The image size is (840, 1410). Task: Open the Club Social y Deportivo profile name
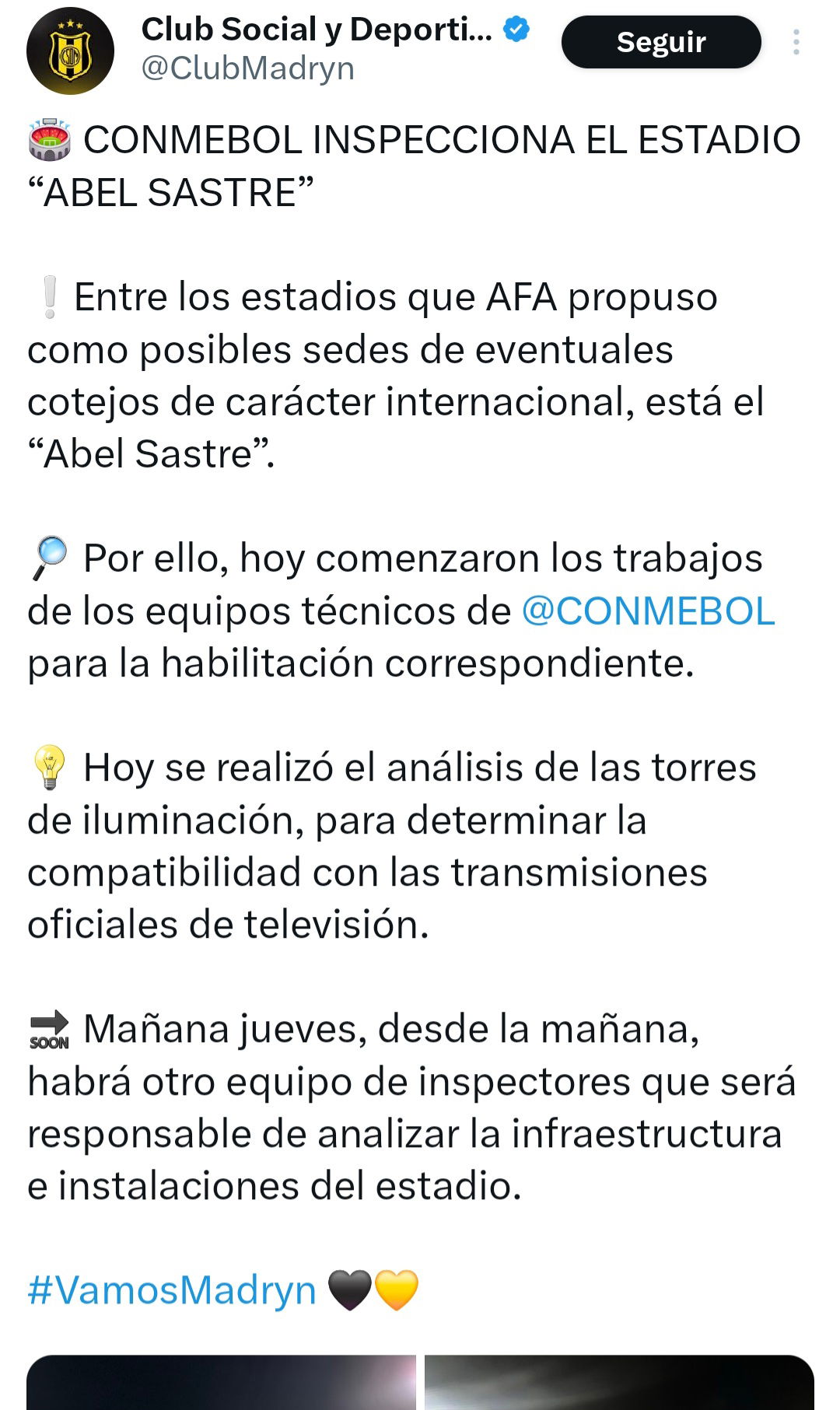(x=316, y=30)
